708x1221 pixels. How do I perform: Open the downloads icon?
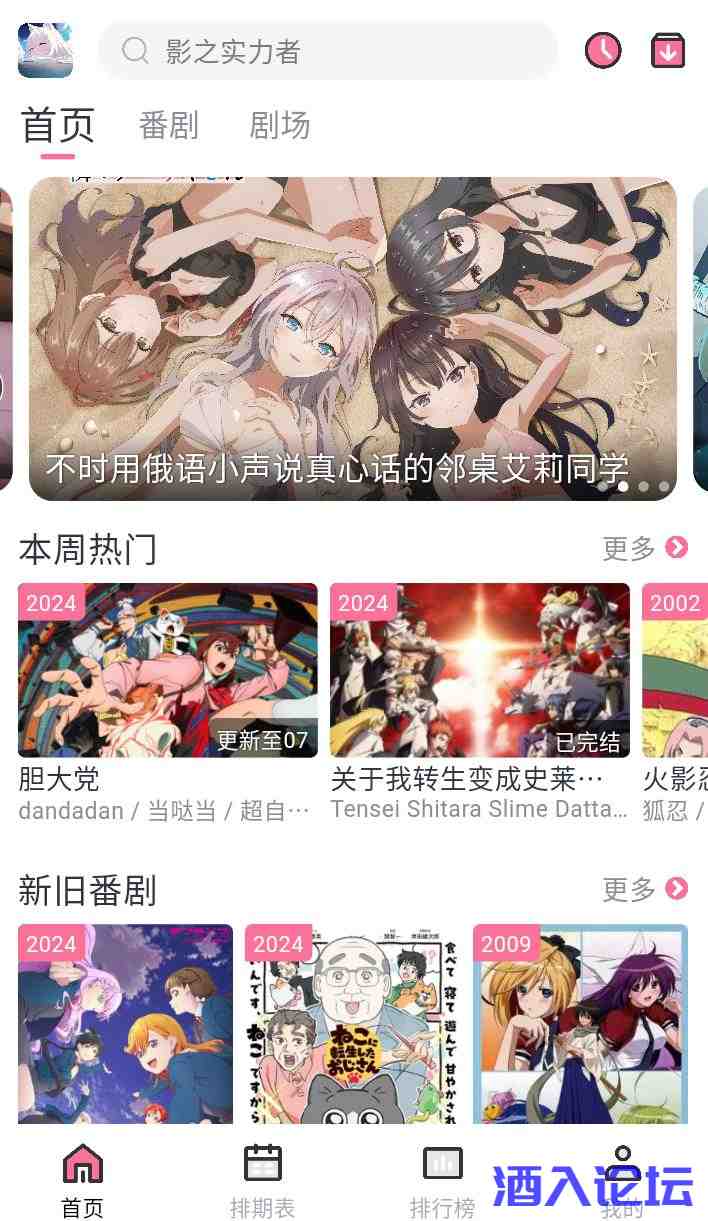pyautogui.click(x=668, y=50)
